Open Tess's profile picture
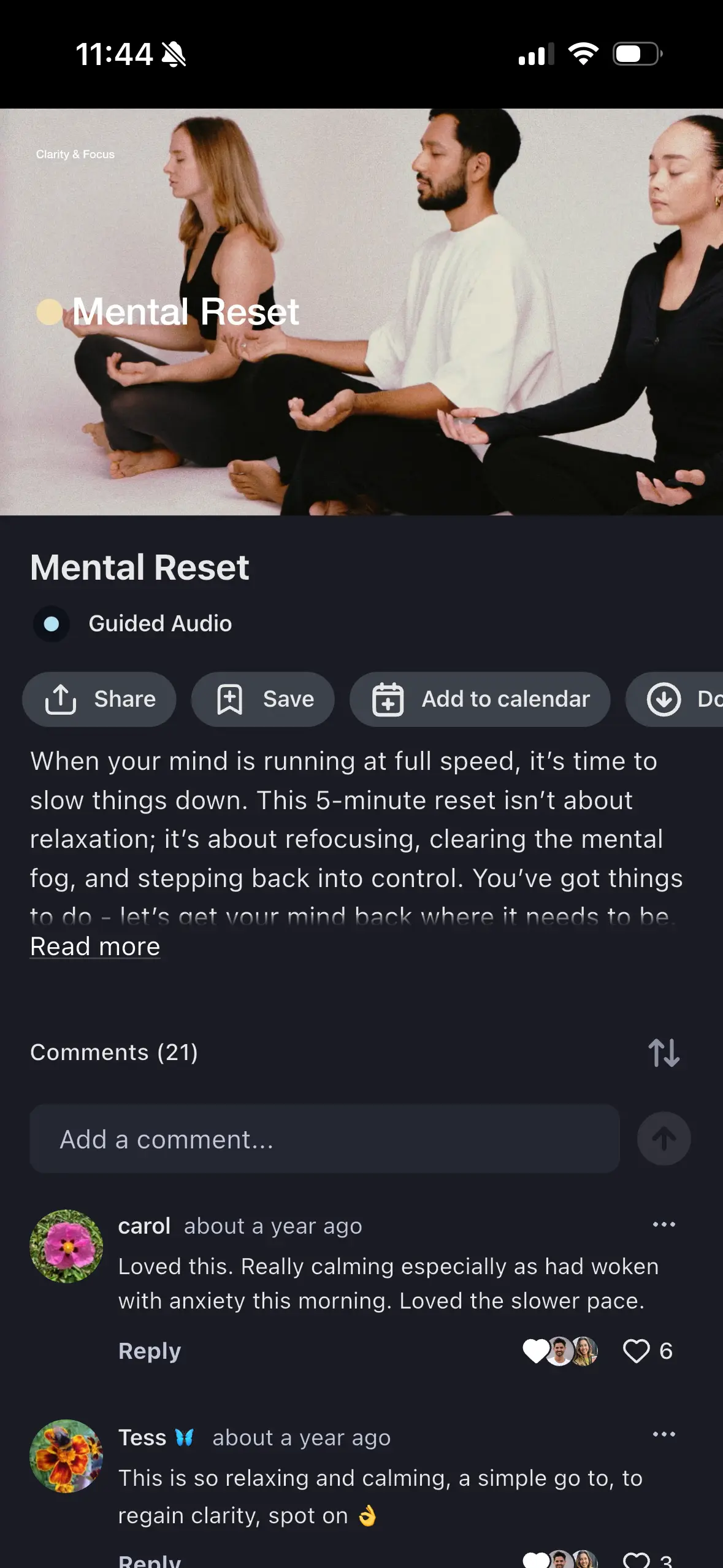Image resolution: width=723 pixels, height=1568 pixels. (66, 1456)
